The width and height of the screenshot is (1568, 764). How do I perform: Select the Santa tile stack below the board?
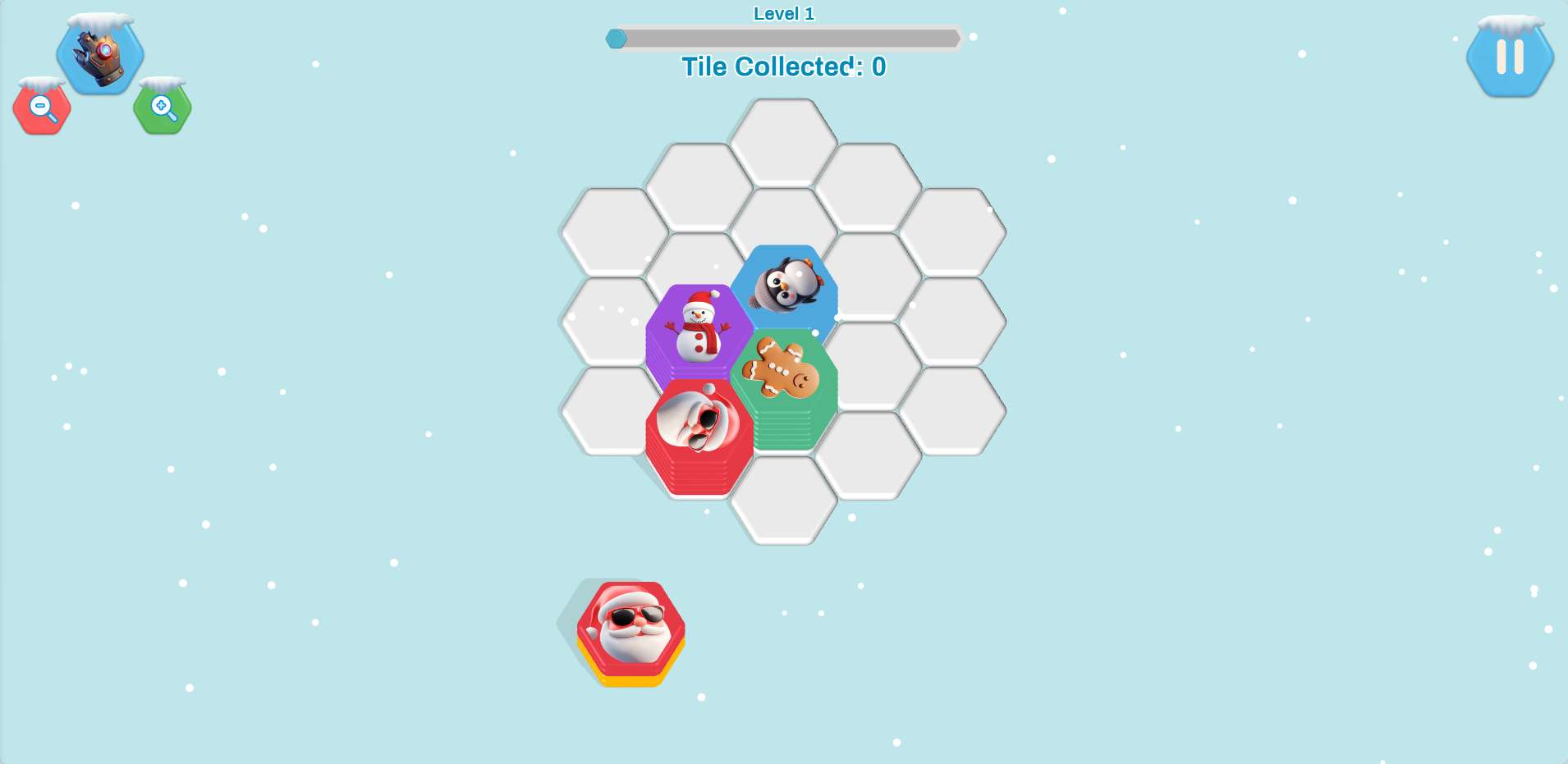(630, 629)
